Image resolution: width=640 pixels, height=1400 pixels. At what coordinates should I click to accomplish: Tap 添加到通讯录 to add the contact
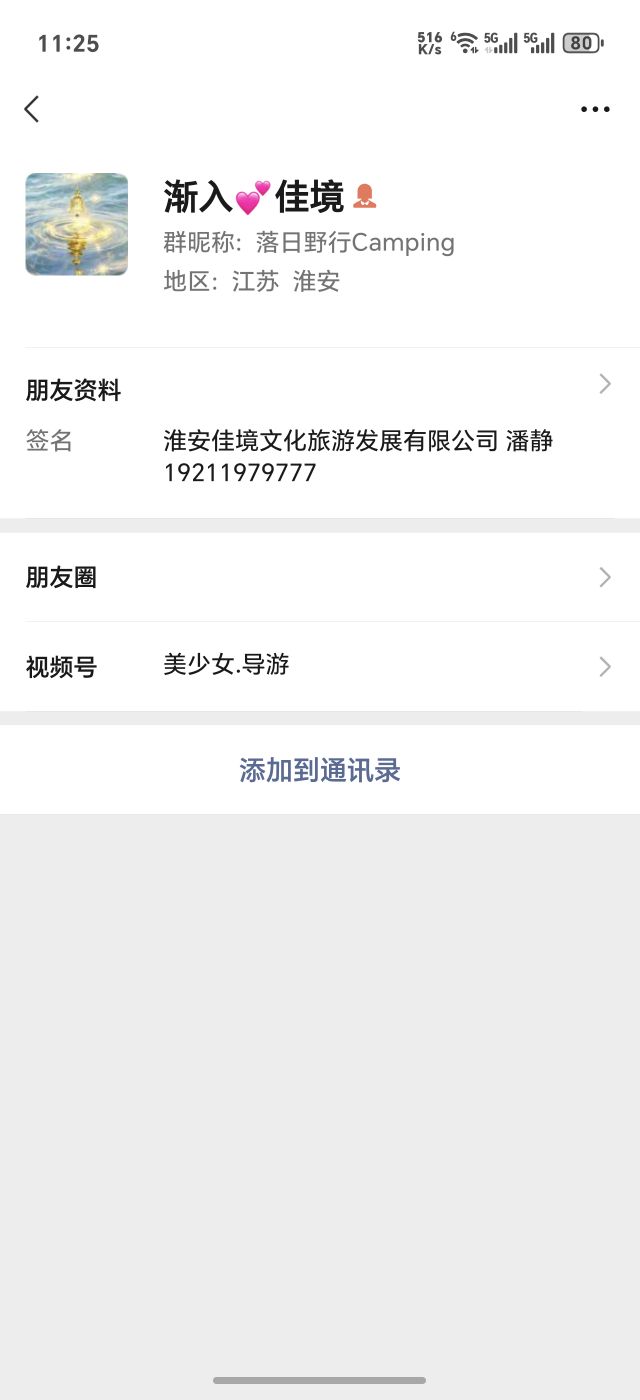[320, 770]
